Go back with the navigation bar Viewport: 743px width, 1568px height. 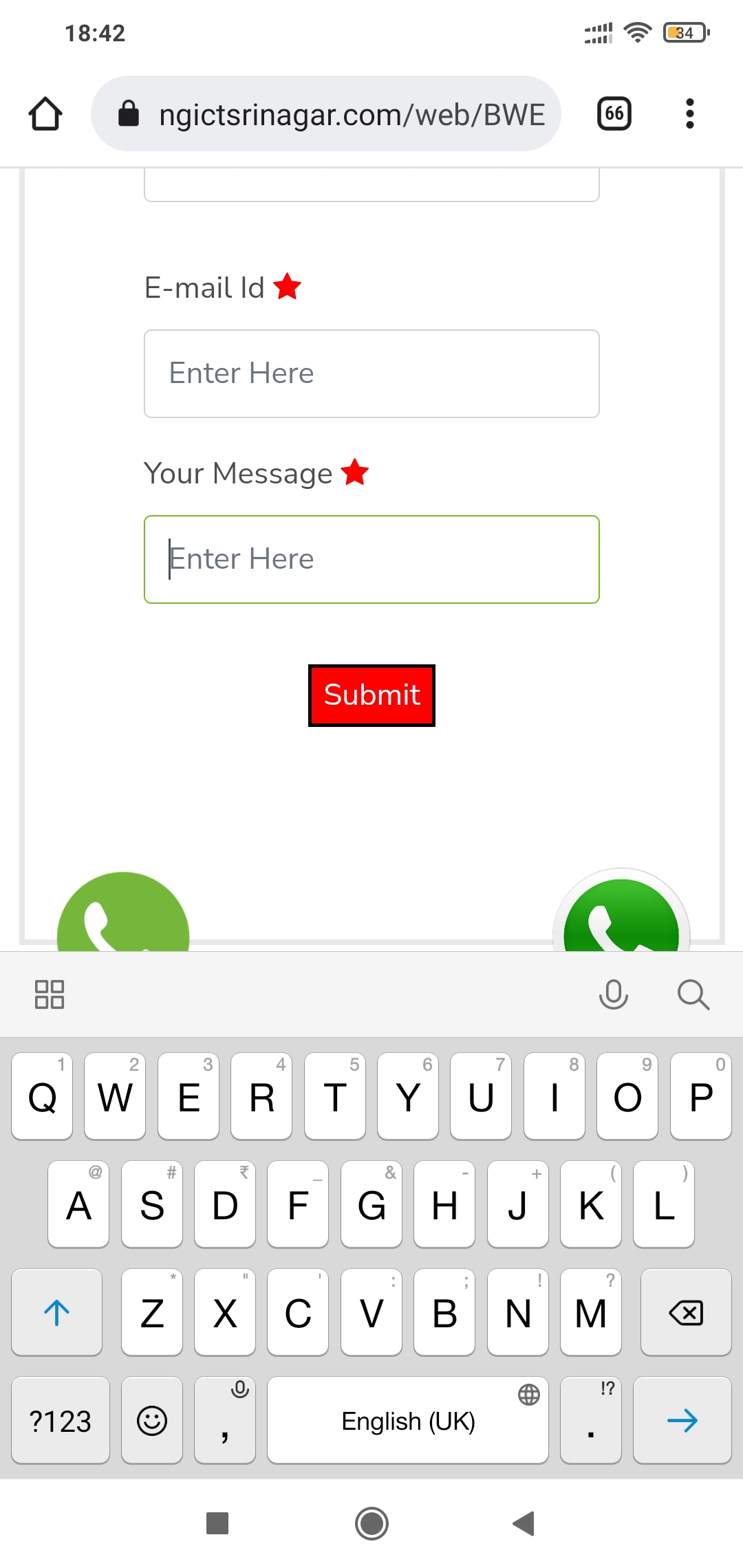(x=524, y=1523)
